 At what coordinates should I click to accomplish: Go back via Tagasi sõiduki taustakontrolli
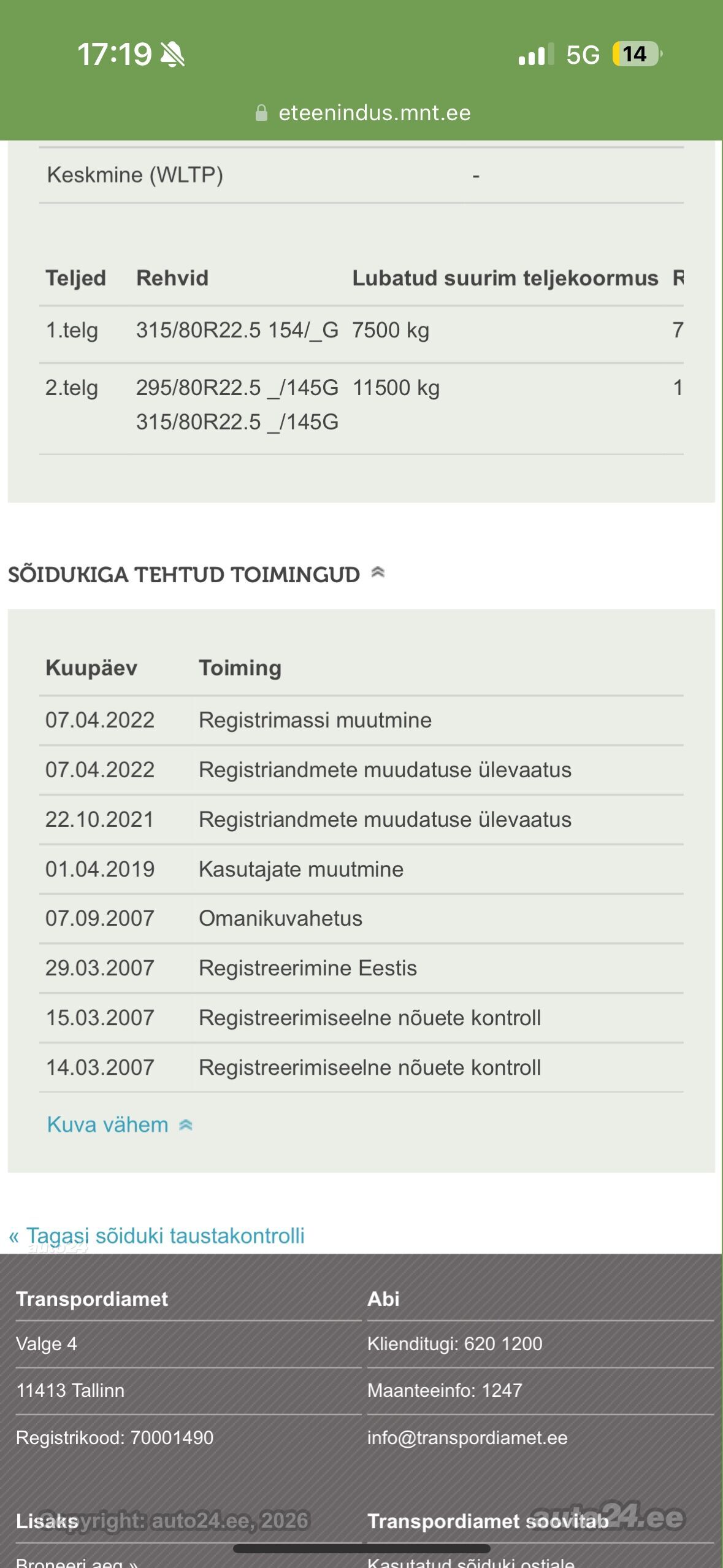click(157, 1236)
